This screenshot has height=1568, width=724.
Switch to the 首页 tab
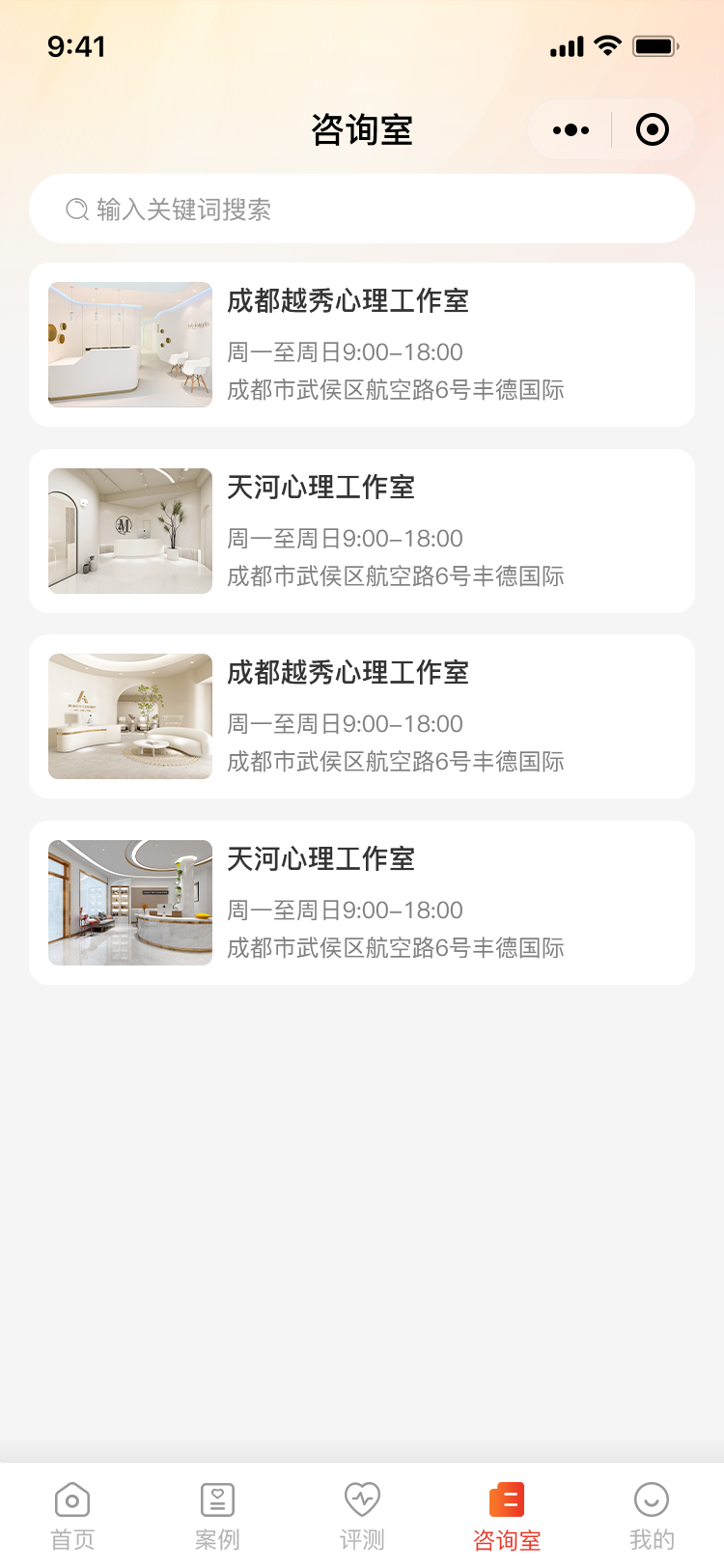tap(72, 1516)
